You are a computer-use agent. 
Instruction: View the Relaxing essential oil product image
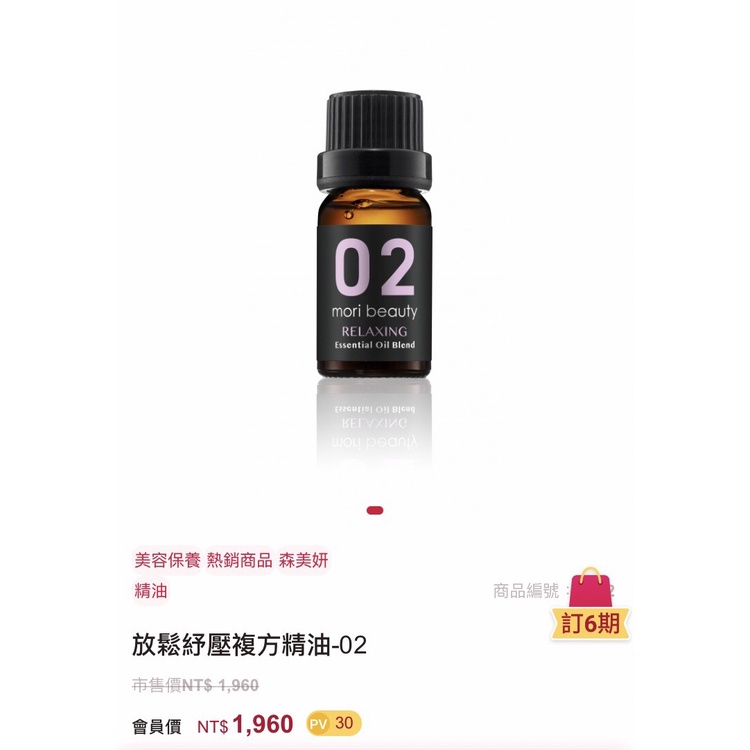coord(375,234)
